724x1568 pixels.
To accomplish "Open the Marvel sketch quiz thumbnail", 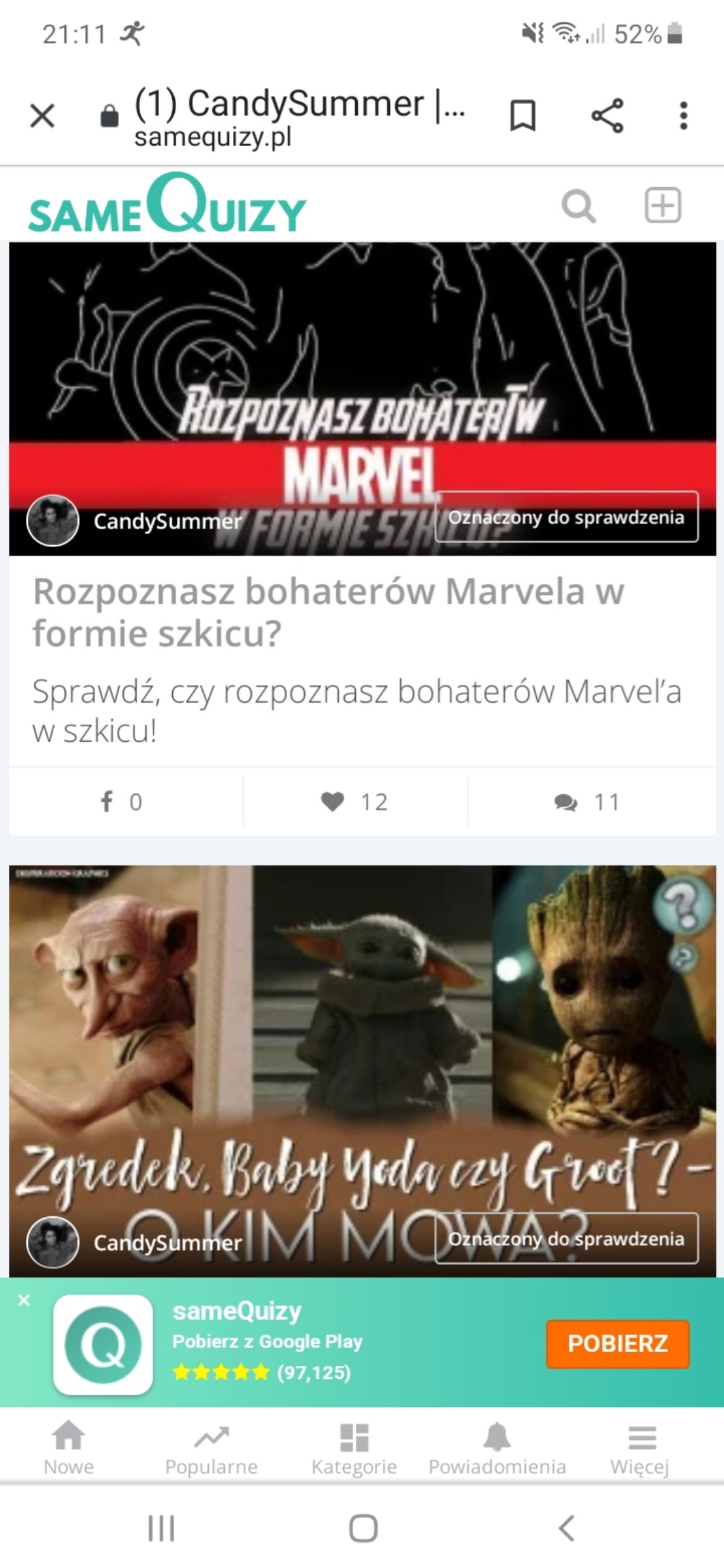I will click(x=362, y=382).
